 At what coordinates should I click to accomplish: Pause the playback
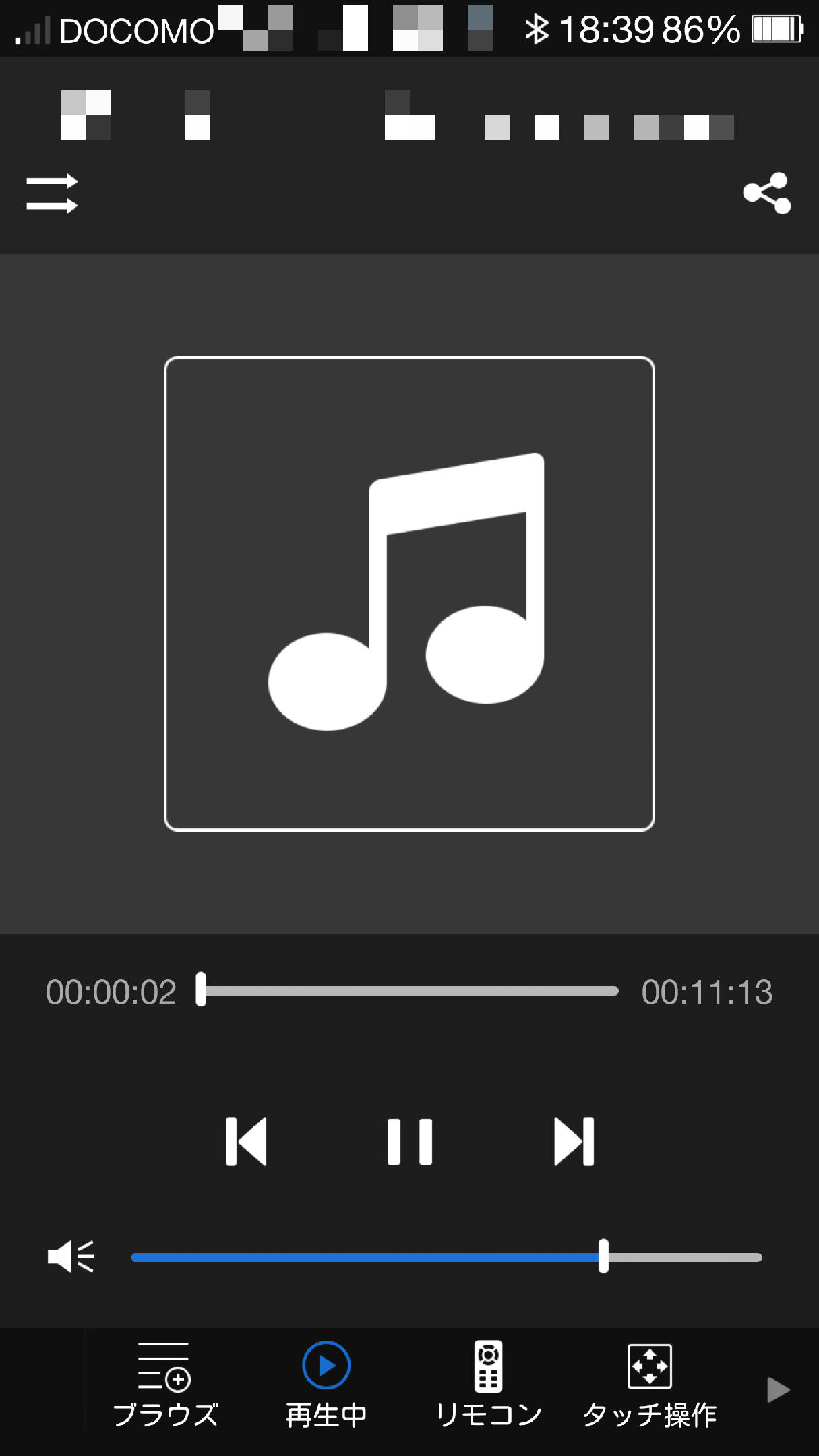tap(409, 1141)
